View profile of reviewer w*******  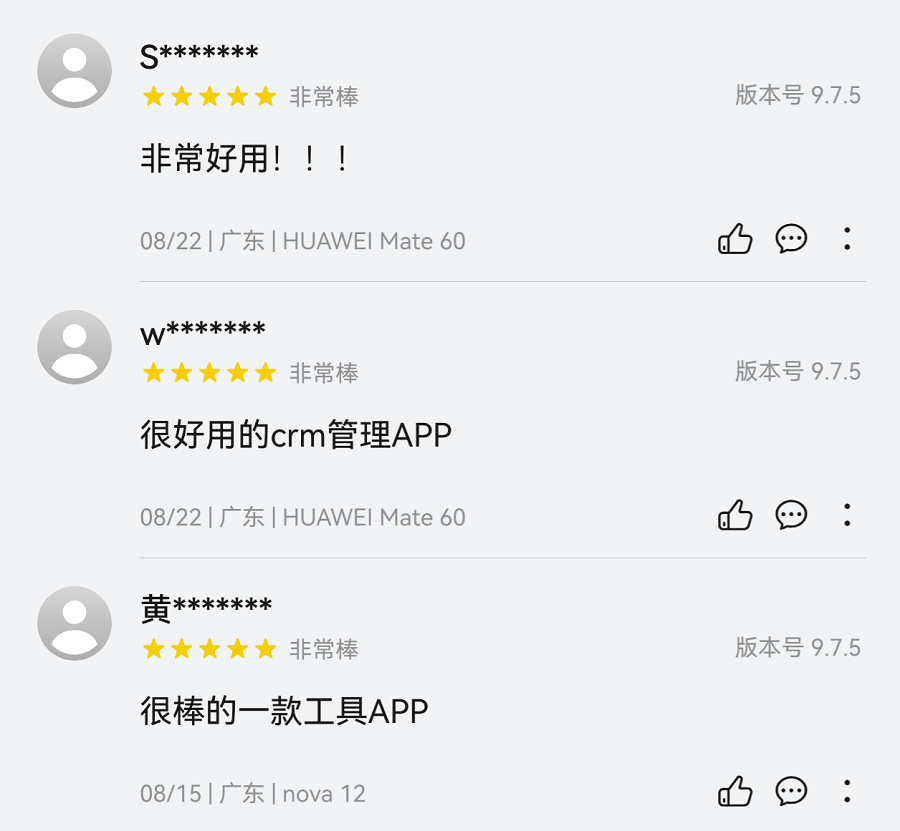pos(74,347)
